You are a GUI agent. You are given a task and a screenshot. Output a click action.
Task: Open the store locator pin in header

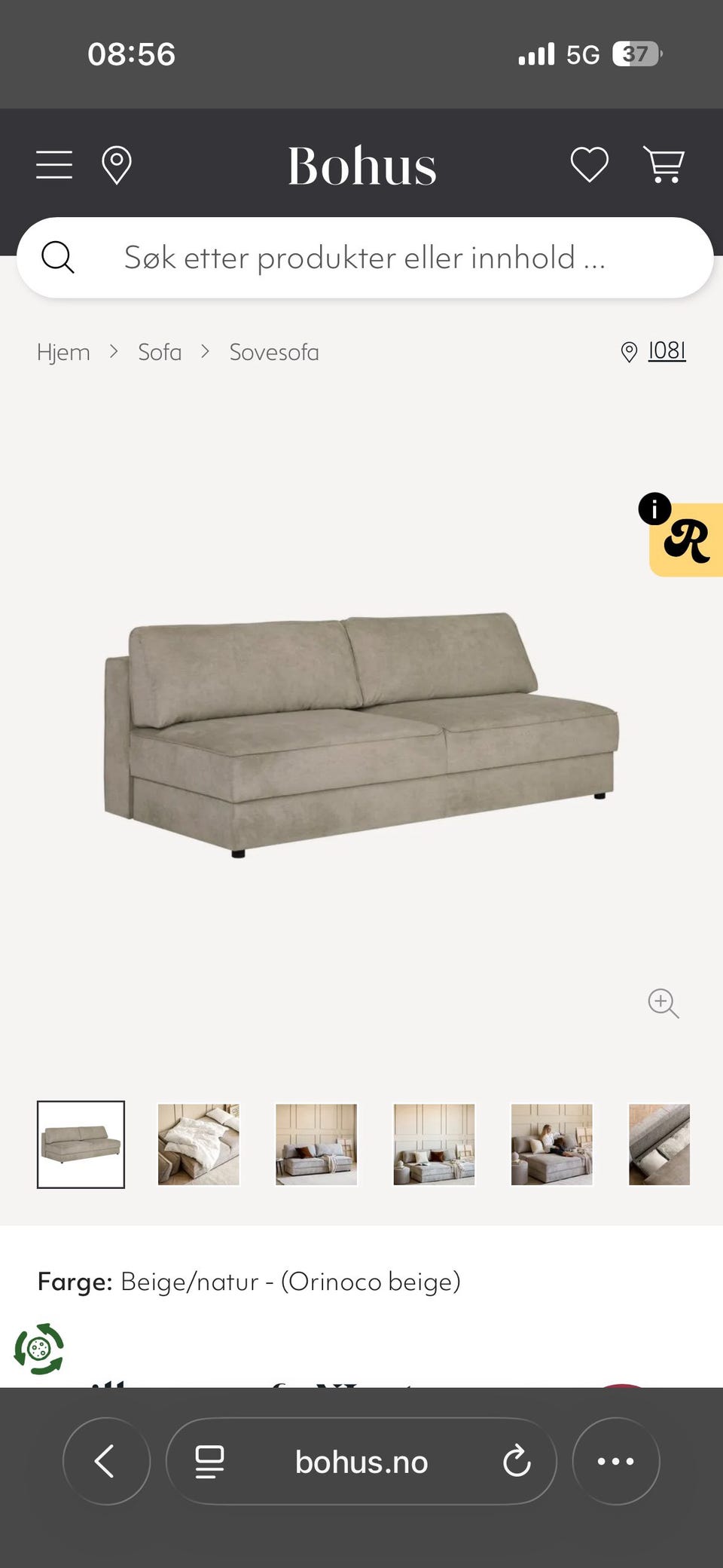(x=117, y=165)
